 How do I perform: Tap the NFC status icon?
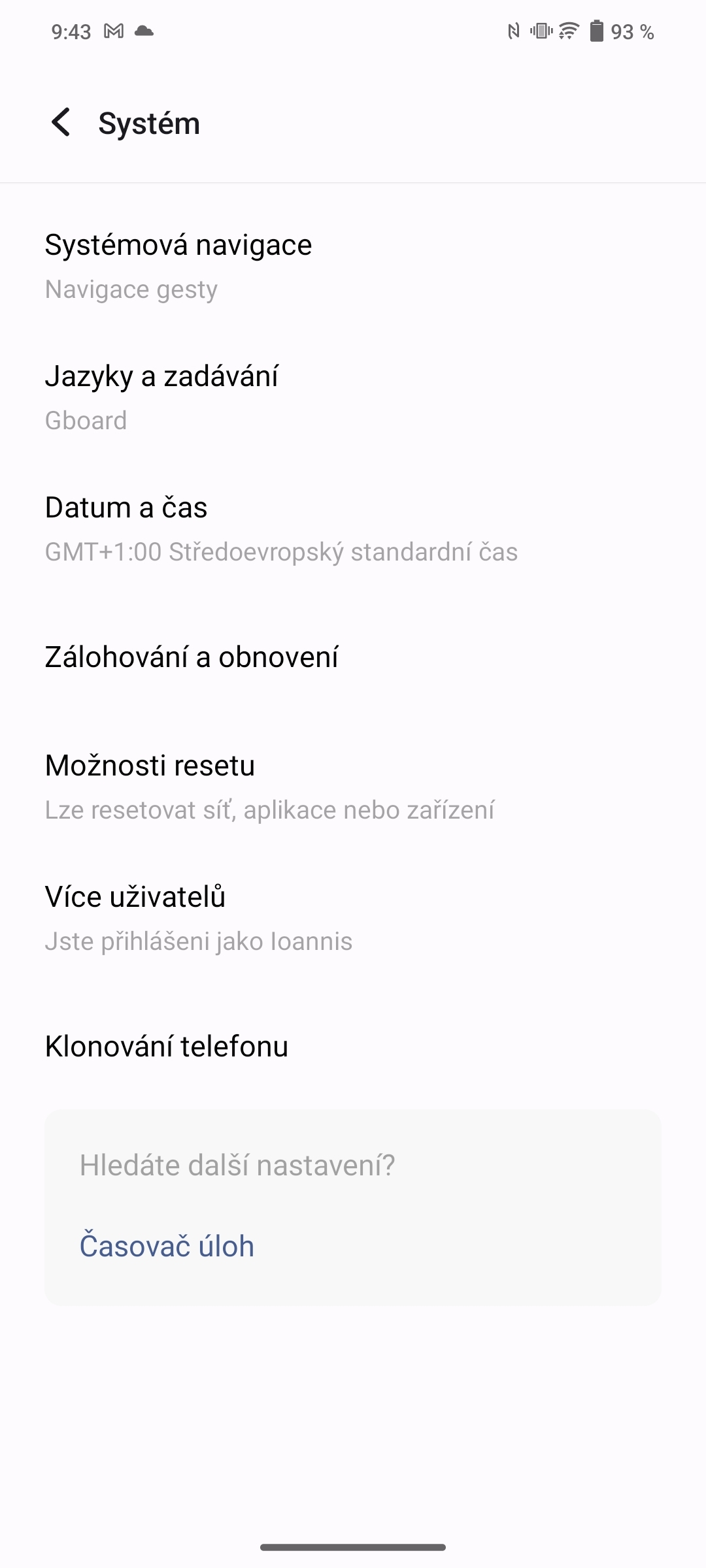[x=513, y=30]
